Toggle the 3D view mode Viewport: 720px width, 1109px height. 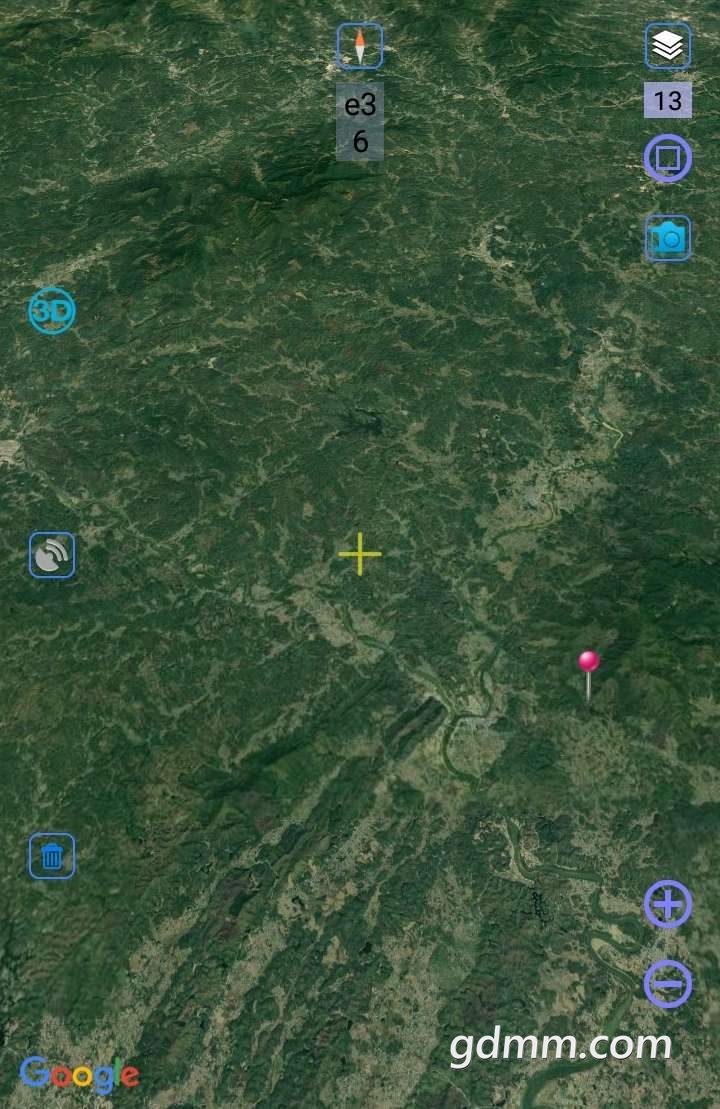tap(52, 311)
